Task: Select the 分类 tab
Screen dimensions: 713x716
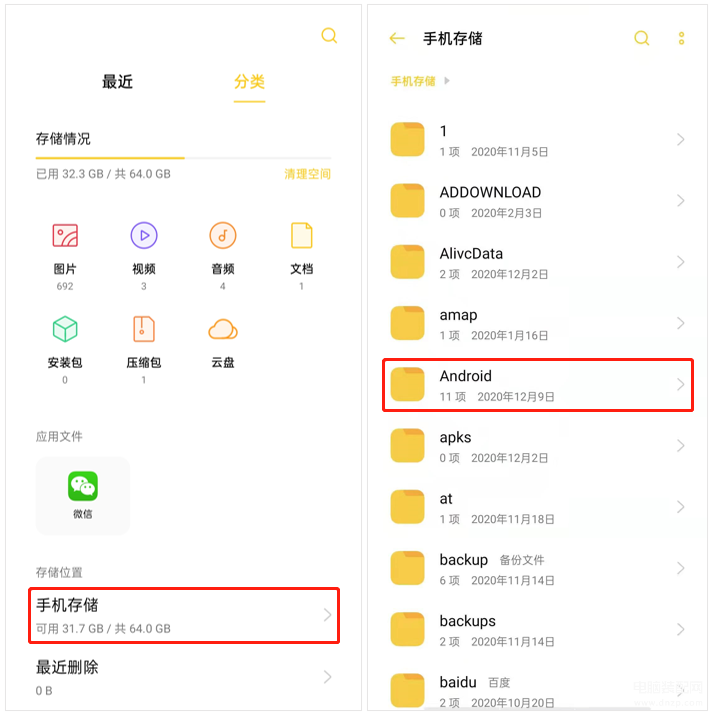Action: (x=249, y=82)
